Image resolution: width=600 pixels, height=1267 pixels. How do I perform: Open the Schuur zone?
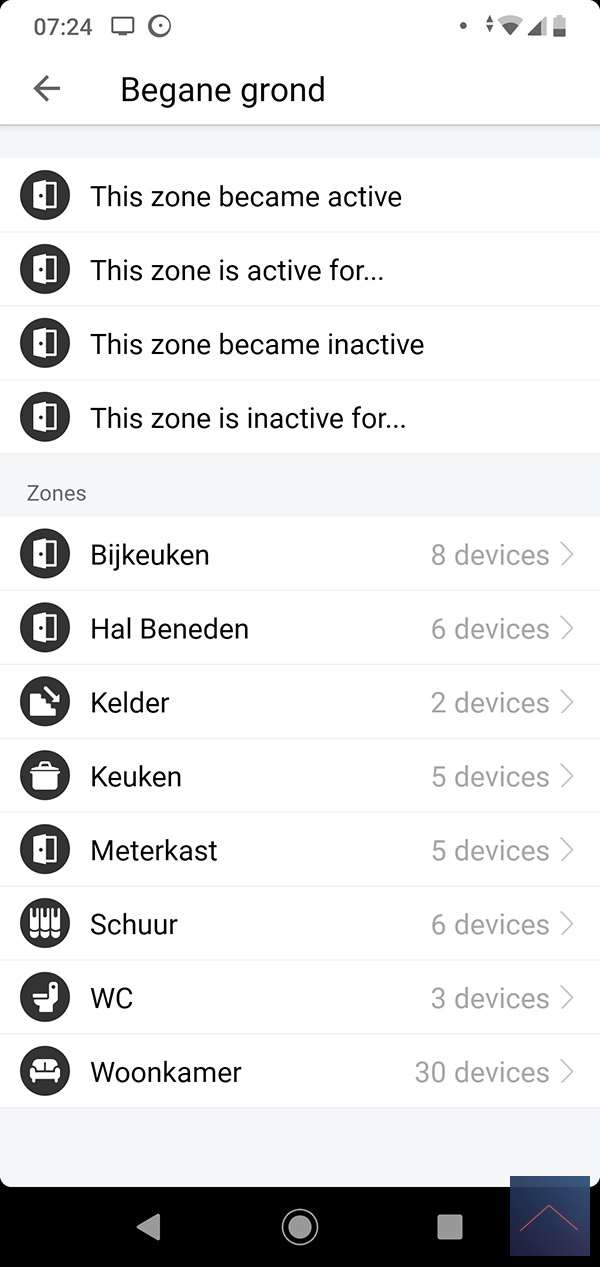(x=300, y=924)
